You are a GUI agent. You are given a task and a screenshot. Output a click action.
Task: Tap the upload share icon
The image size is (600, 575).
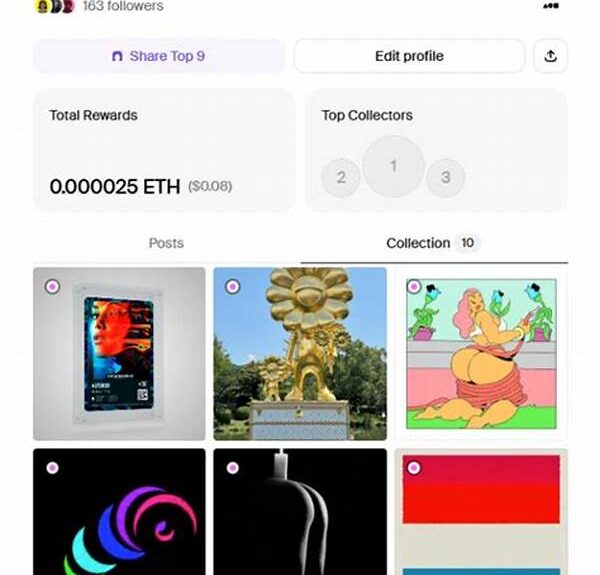click(550, 56)
